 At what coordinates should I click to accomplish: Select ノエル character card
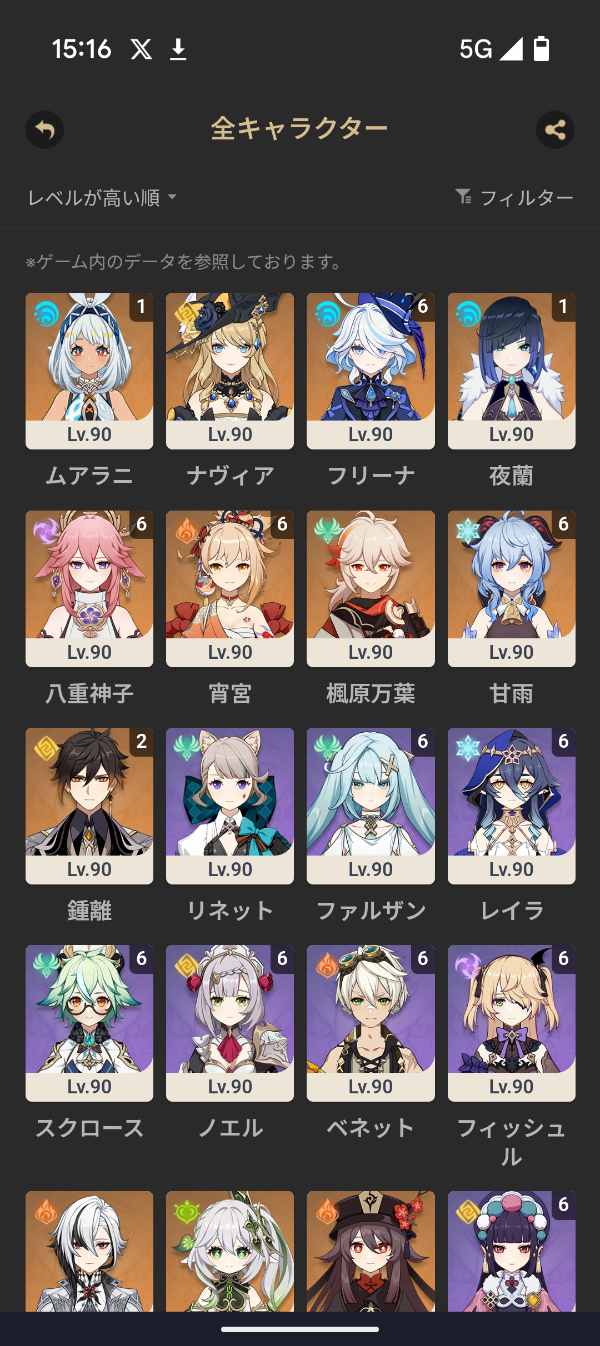(x=230, y=1022)
